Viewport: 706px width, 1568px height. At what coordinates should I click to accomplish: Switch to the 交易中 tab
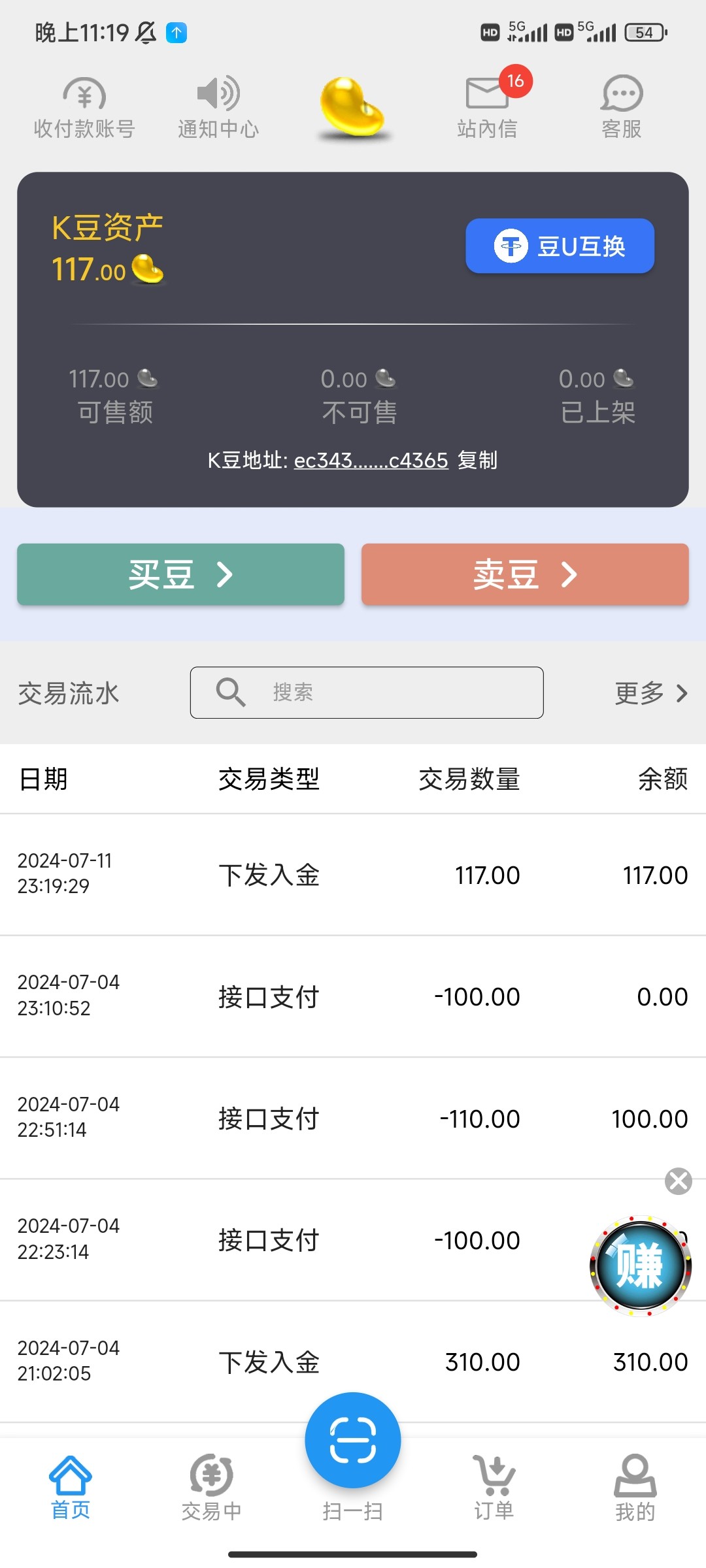pos(211,1484)
